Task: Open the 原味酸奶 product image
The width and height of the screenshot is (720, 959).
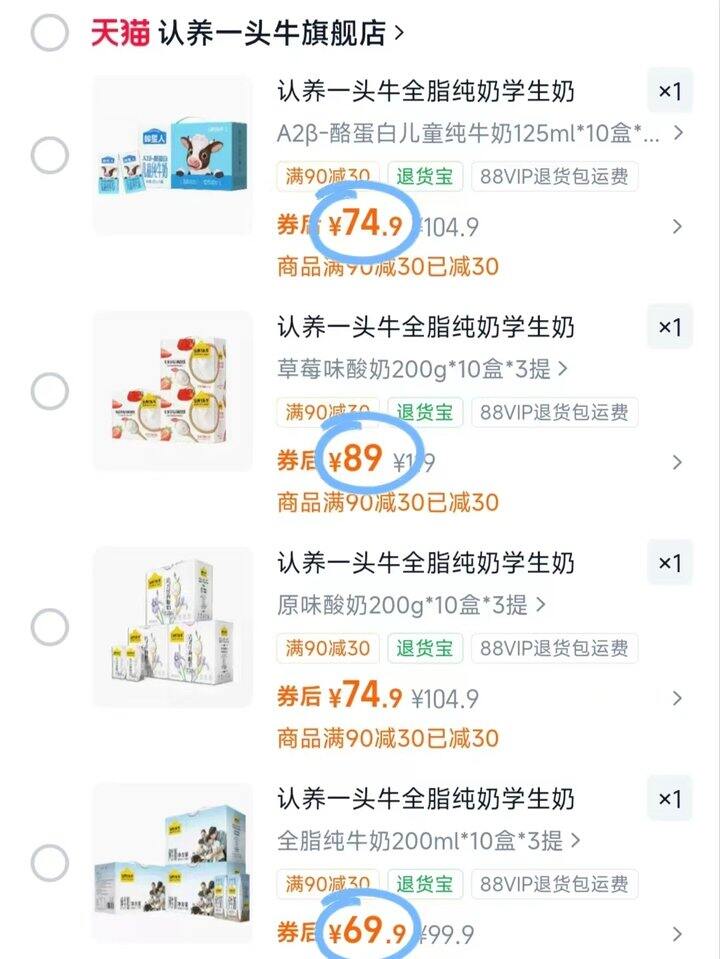Action: pyautogui.click(x=172, y=627)
